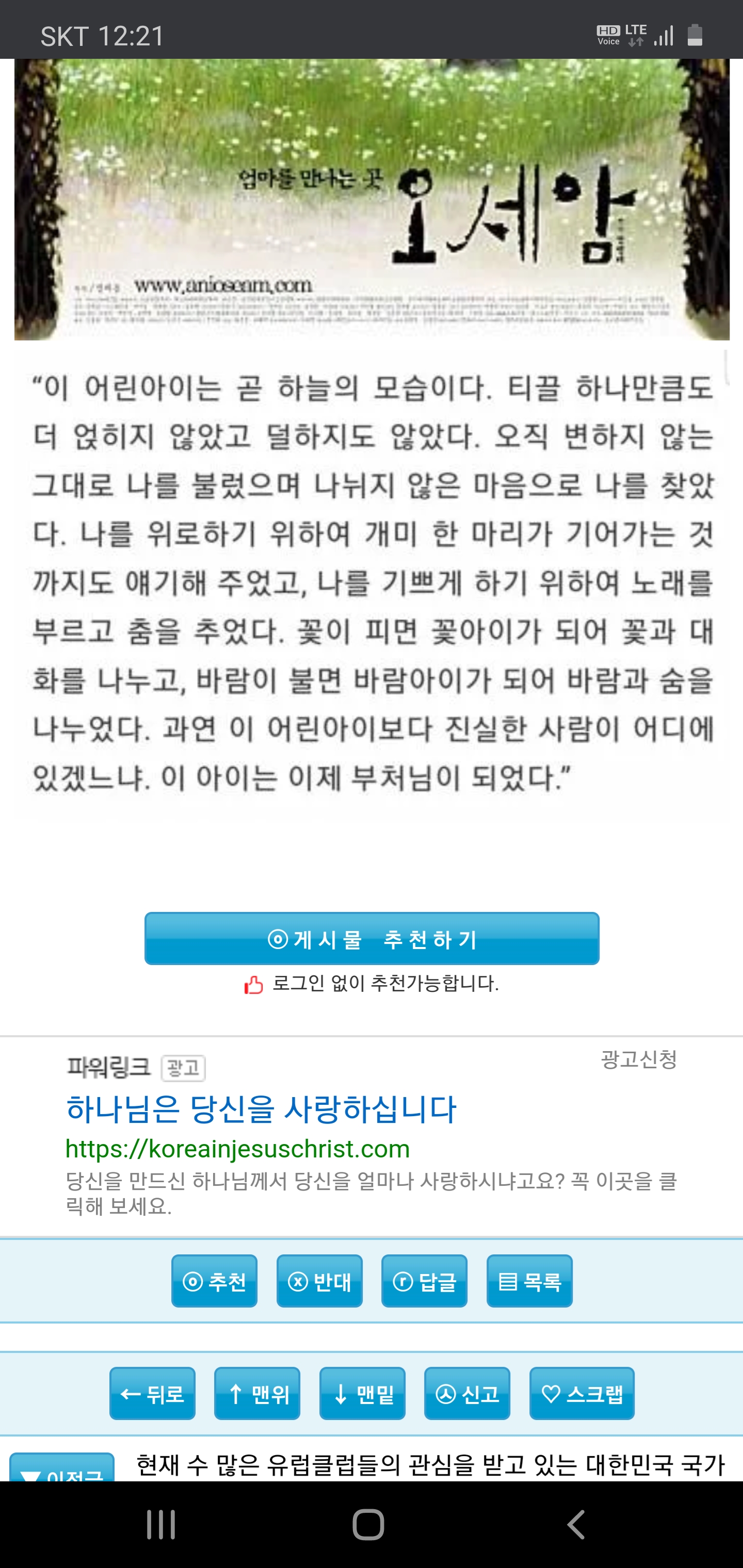743x1568 pixels.
Task: Open recent apps from the navigation bar
Action: pyautogui.click(x=161, y=1525)
